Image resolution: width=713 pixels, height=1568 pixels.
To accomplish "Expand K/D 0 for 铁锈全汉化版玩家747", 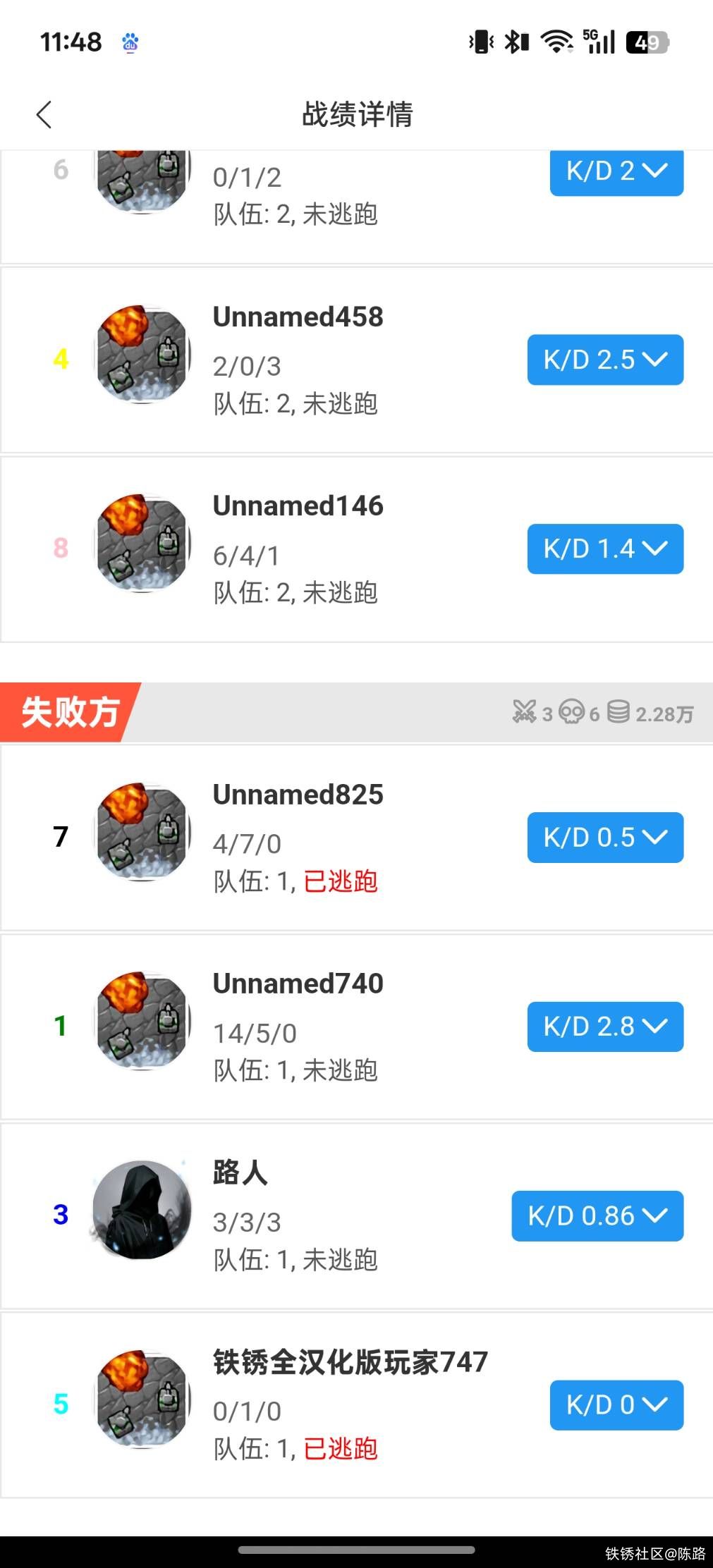I will click(616, 1404).
